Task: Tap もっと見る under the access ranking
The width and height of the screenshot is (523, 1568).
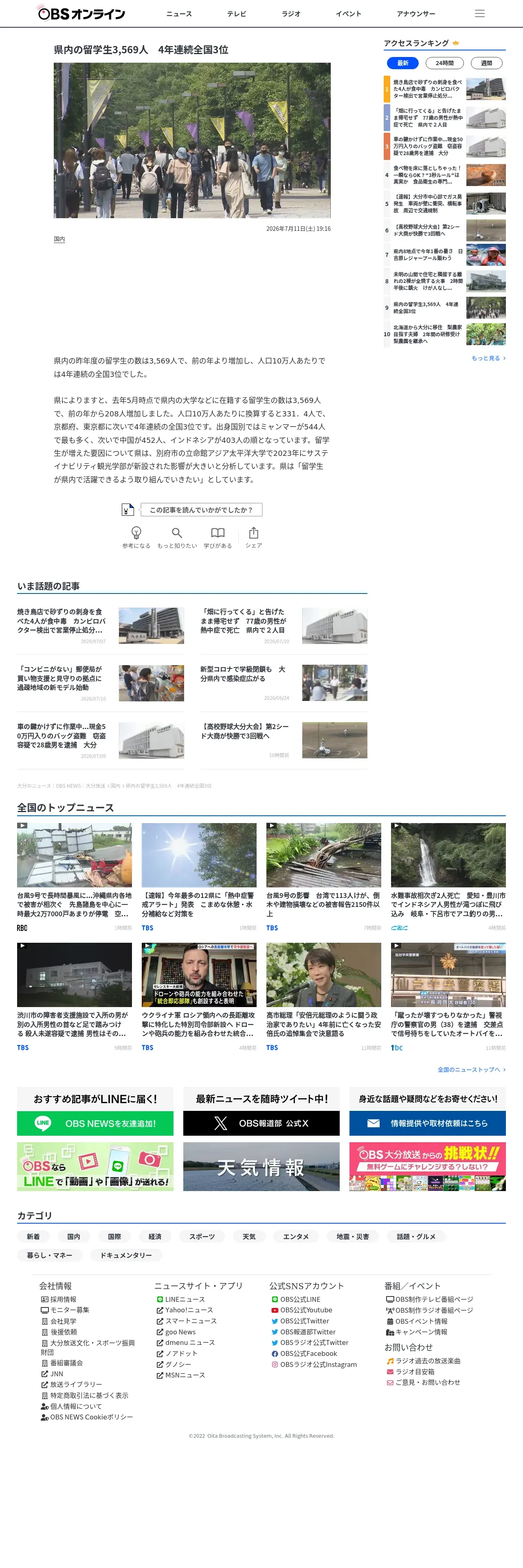Action: [488, 358]
